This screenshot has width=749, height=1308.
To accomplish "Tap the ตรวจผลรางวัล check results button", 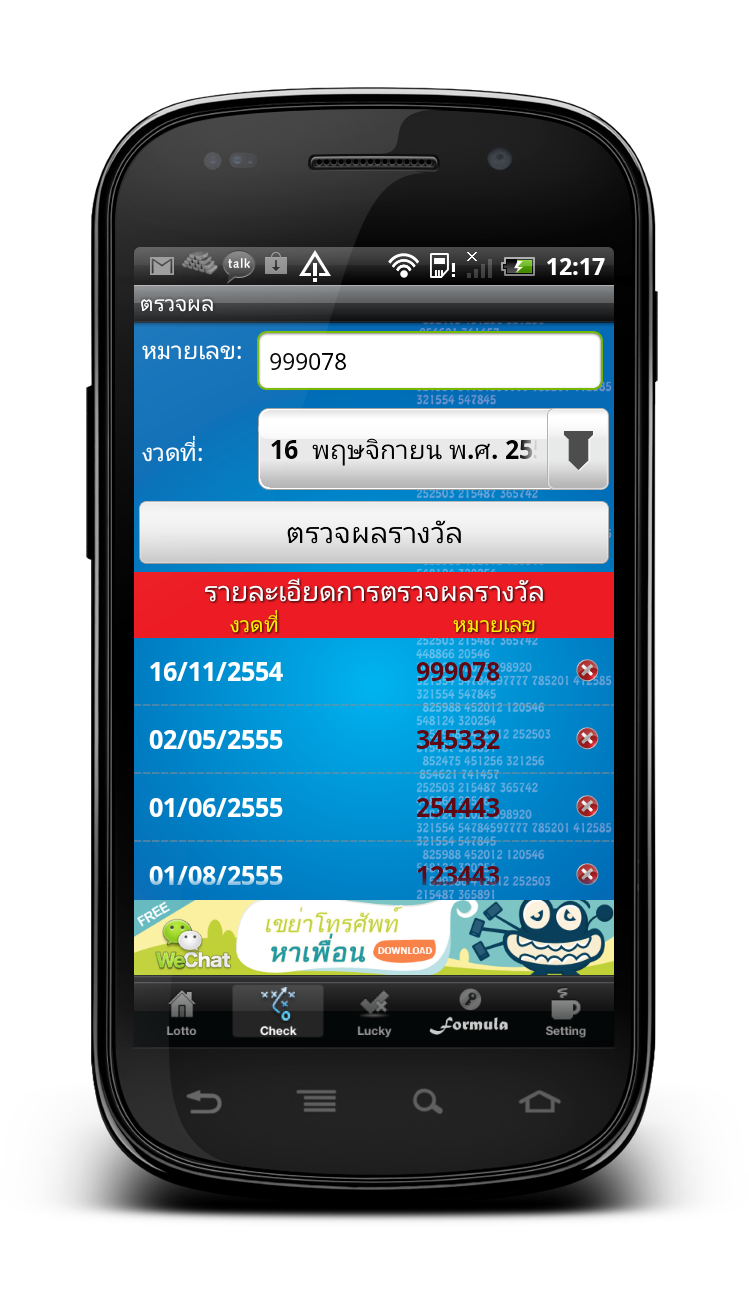I will coord(373,533).
